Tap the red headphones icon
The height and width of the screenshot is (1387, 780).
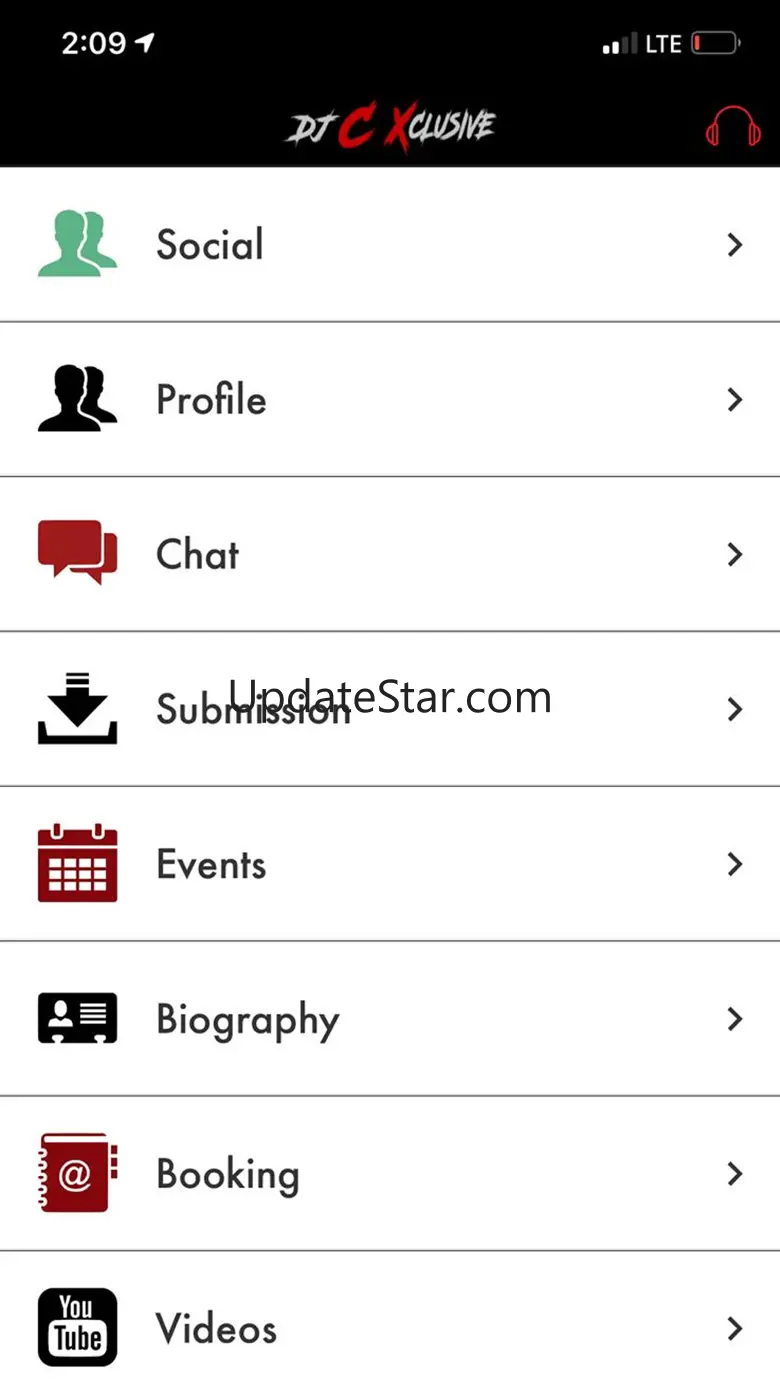click(733, 127)
